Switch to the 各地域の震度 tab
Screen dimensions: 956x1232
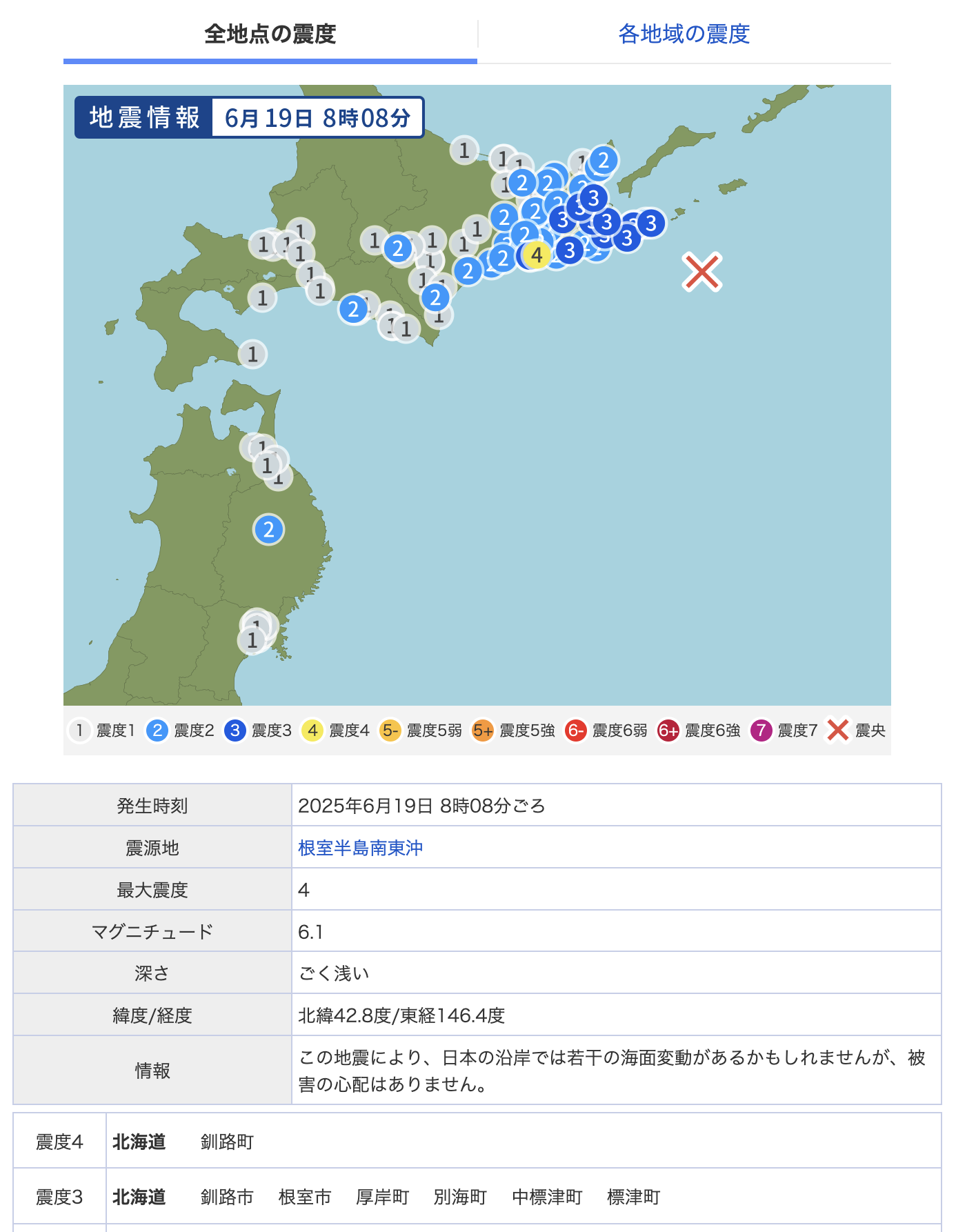pos(684,34)
